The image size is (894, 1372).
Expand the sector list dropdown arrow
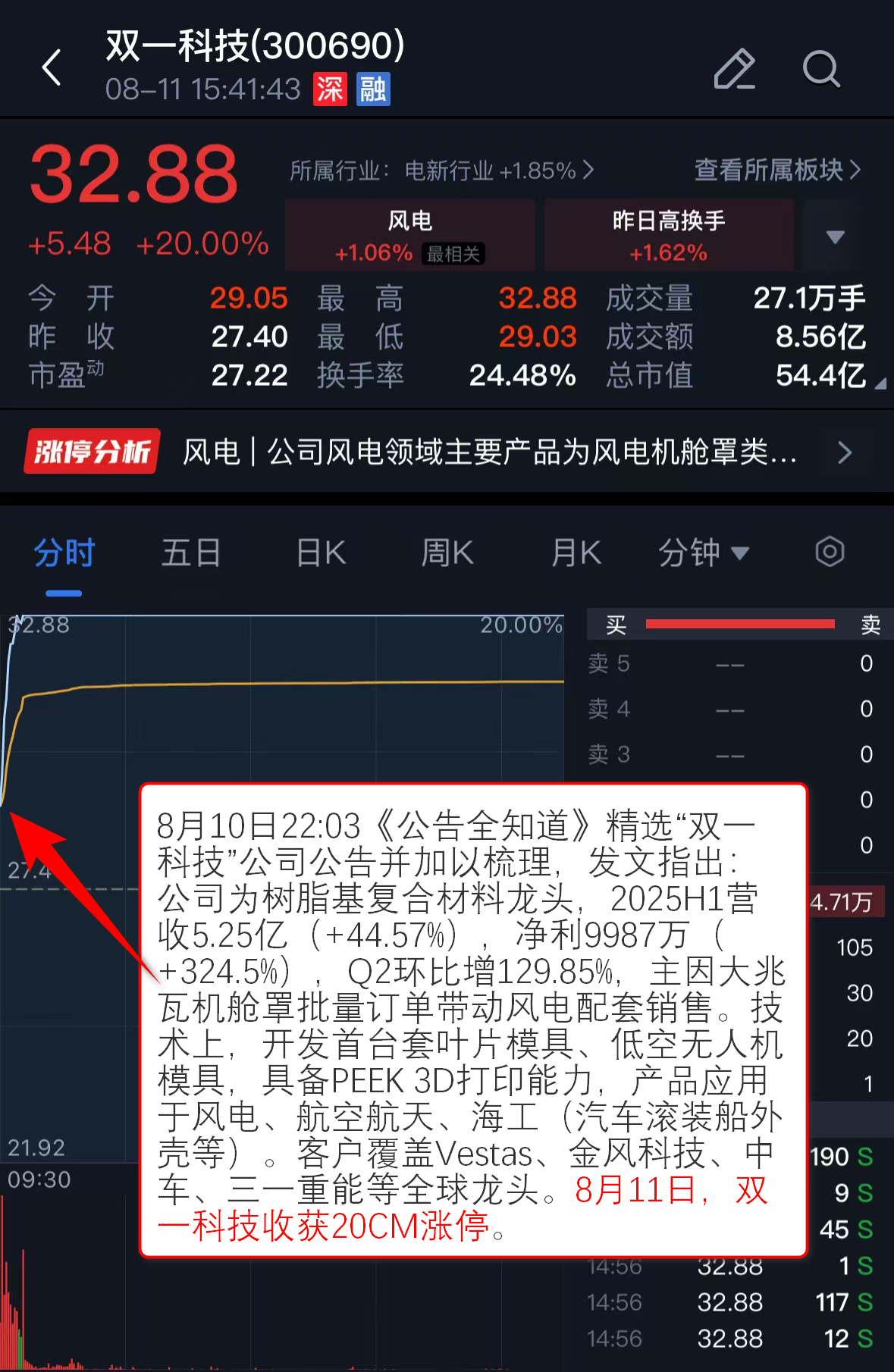[x=835, y=237]
